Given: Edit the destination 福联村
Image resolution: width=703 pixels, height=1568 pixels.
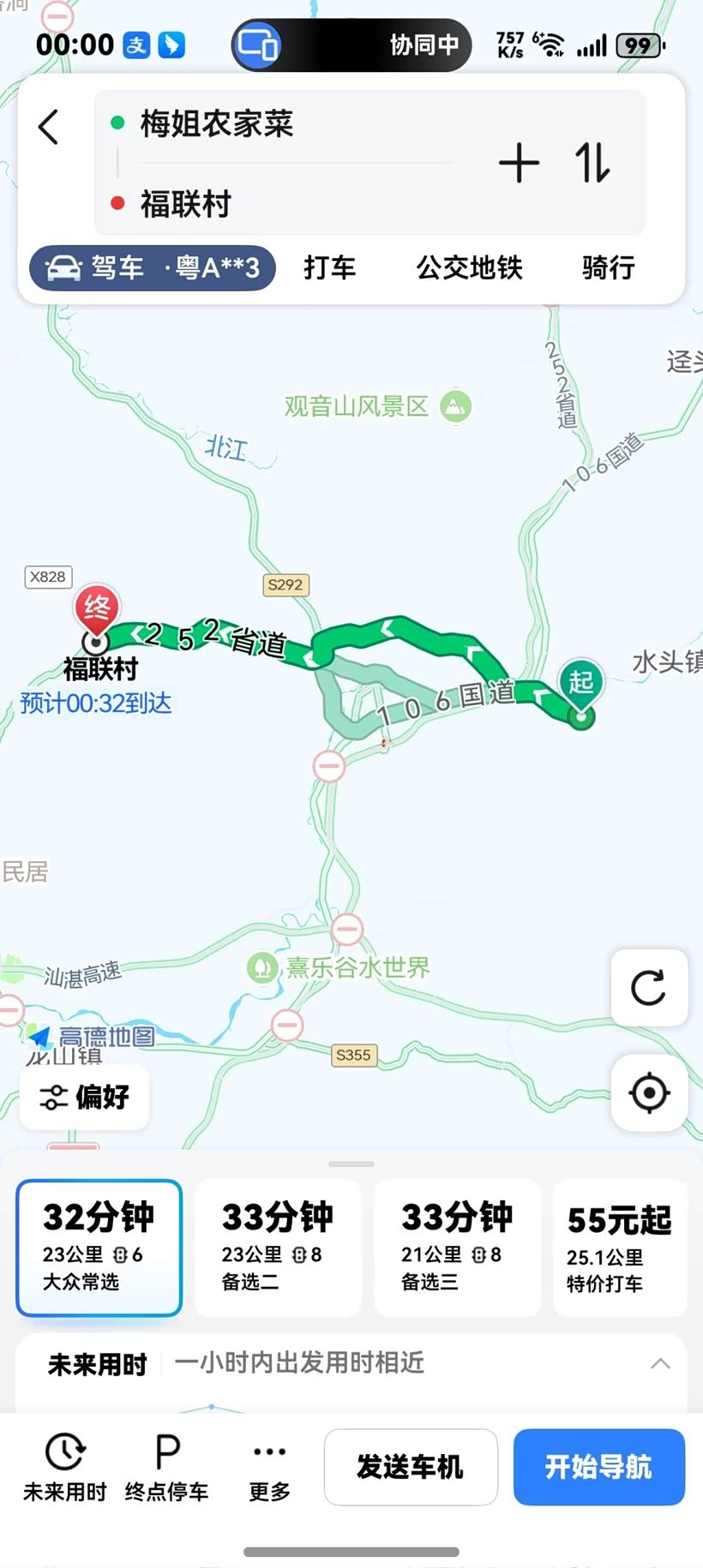Looking at the screenshot, I should [x=187, y=204].
